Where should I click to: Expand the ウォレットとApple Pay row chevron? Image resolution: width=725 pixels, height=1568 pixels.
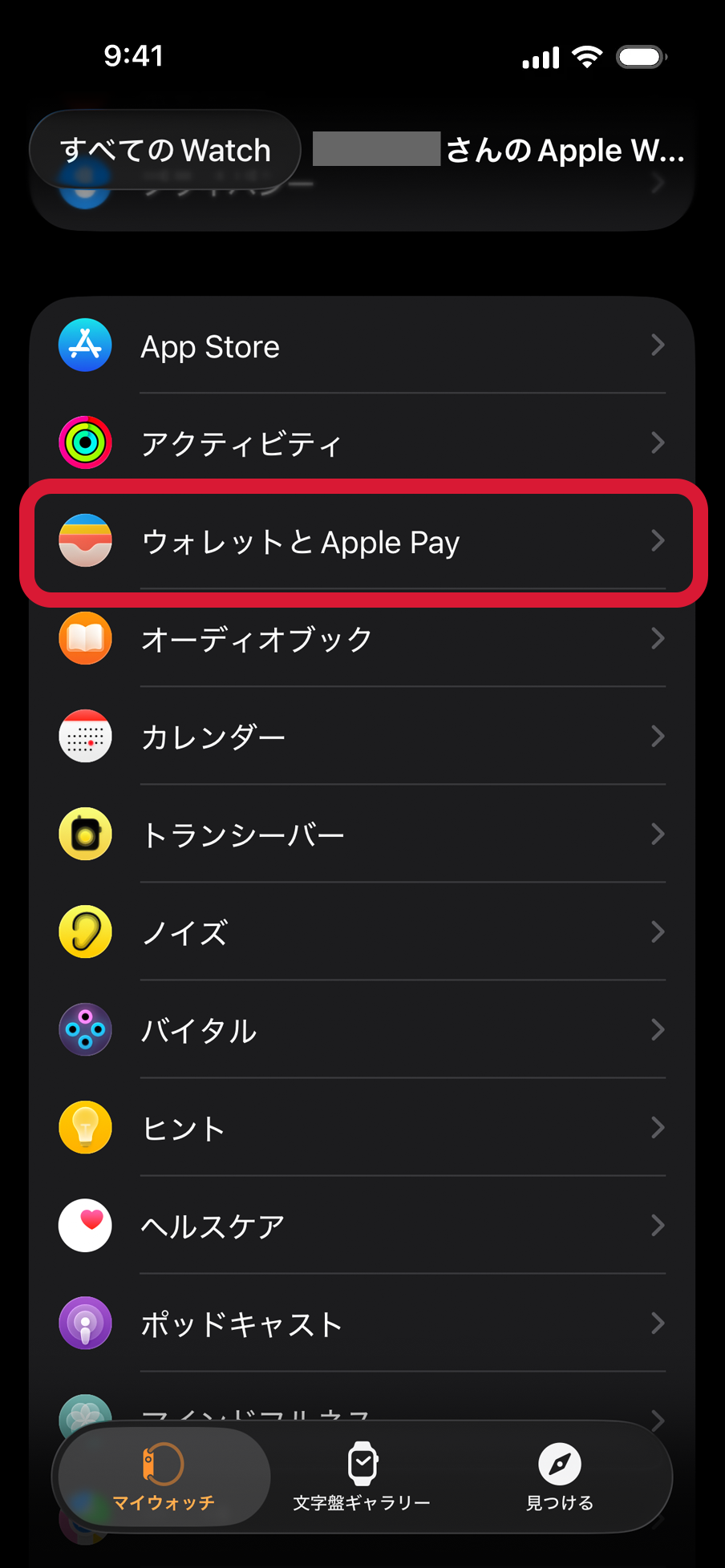click(x=658, y=541)
